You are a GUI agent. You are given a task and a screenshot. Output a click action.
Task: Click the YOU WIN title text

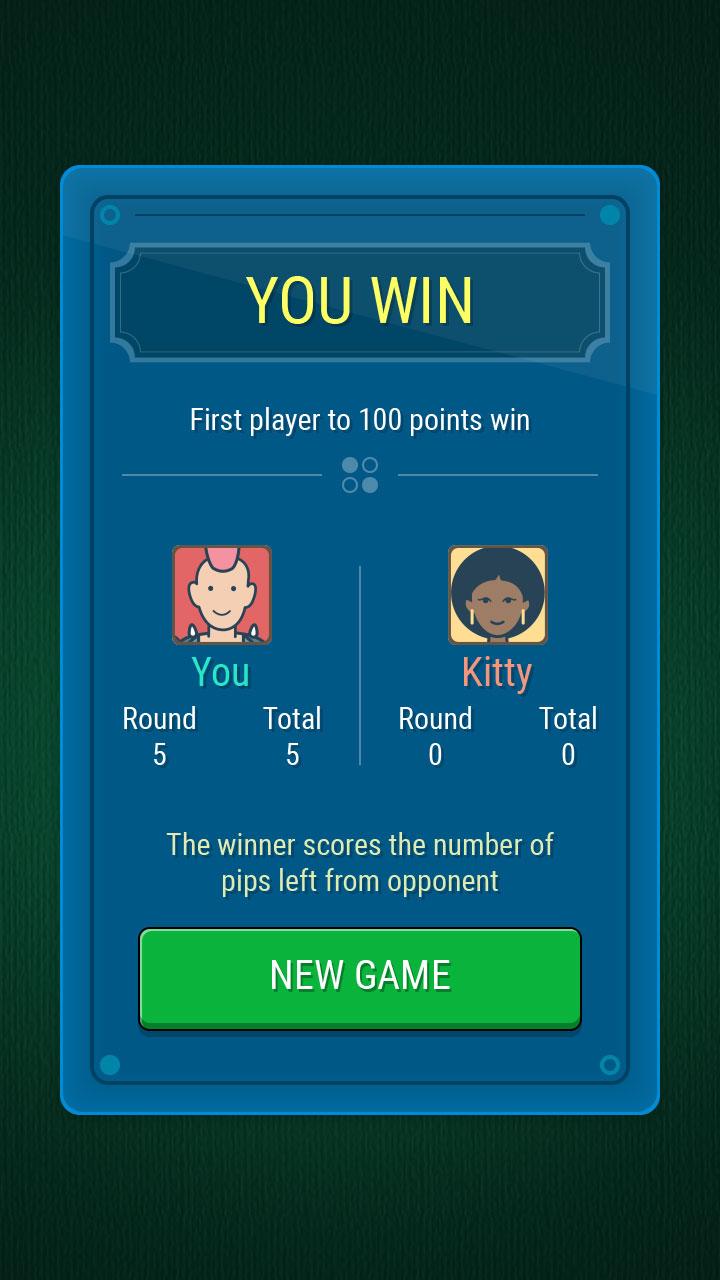pyautogui.click(x=360, y=298)
